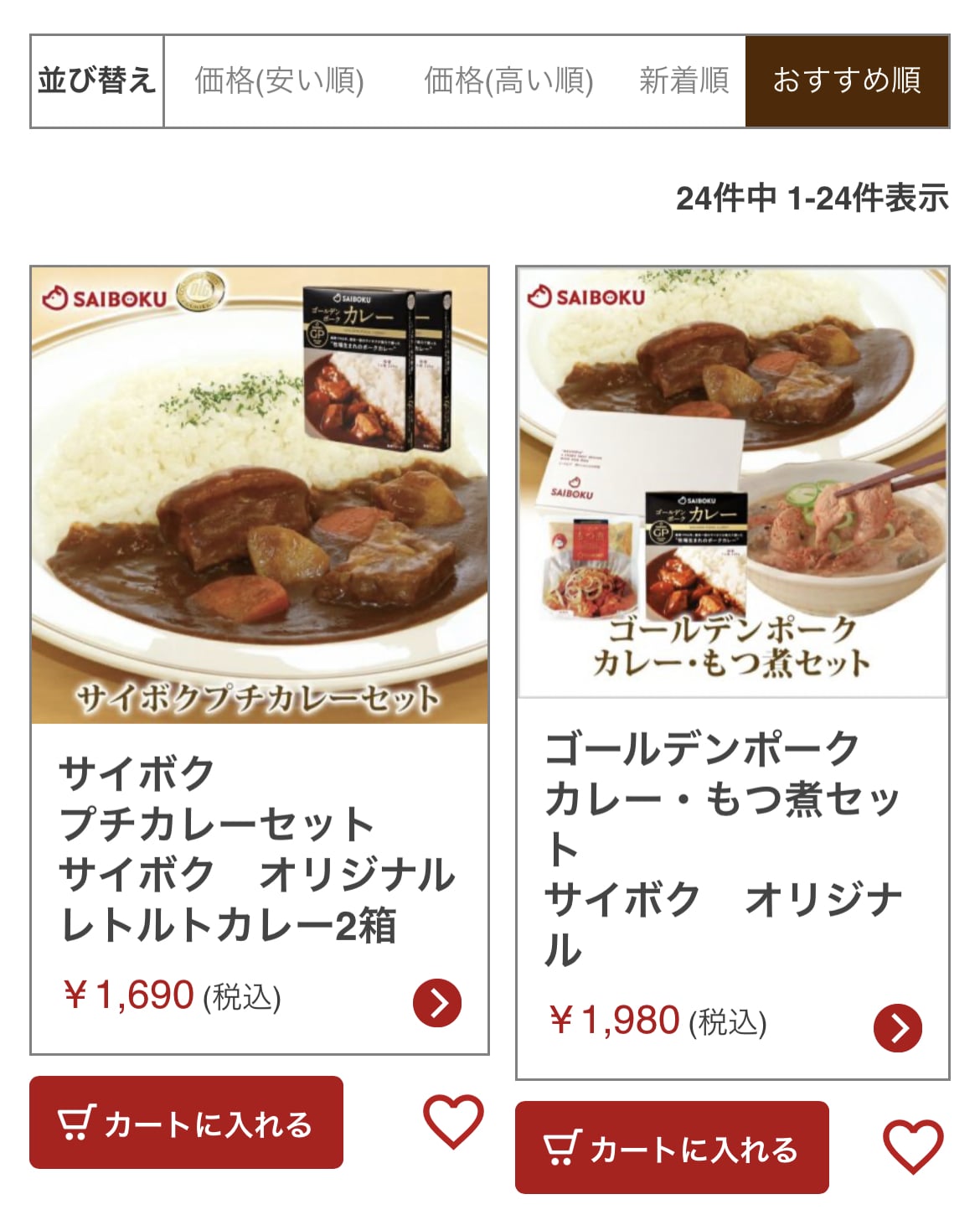Add ゴールデンポークカレー・もつ煮セット to cart

[672, 1148]
